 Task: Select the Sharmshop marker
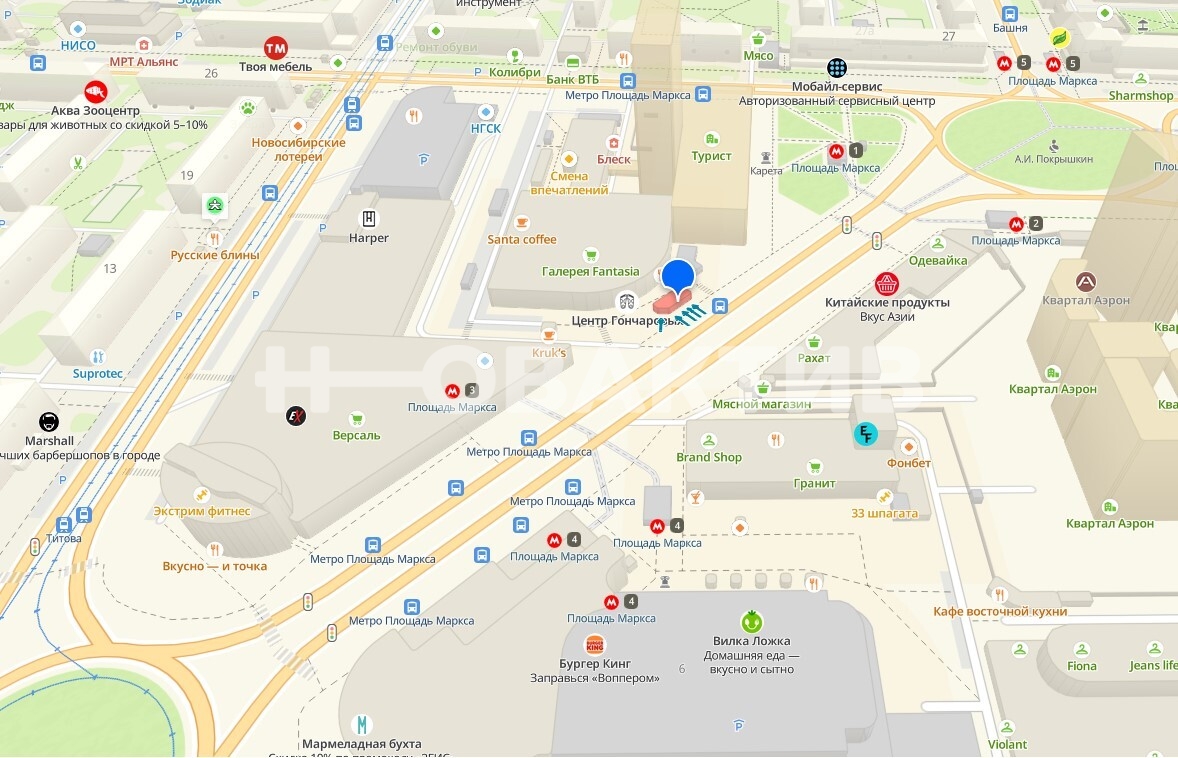pyautogui.click(x=1139, y=79)
